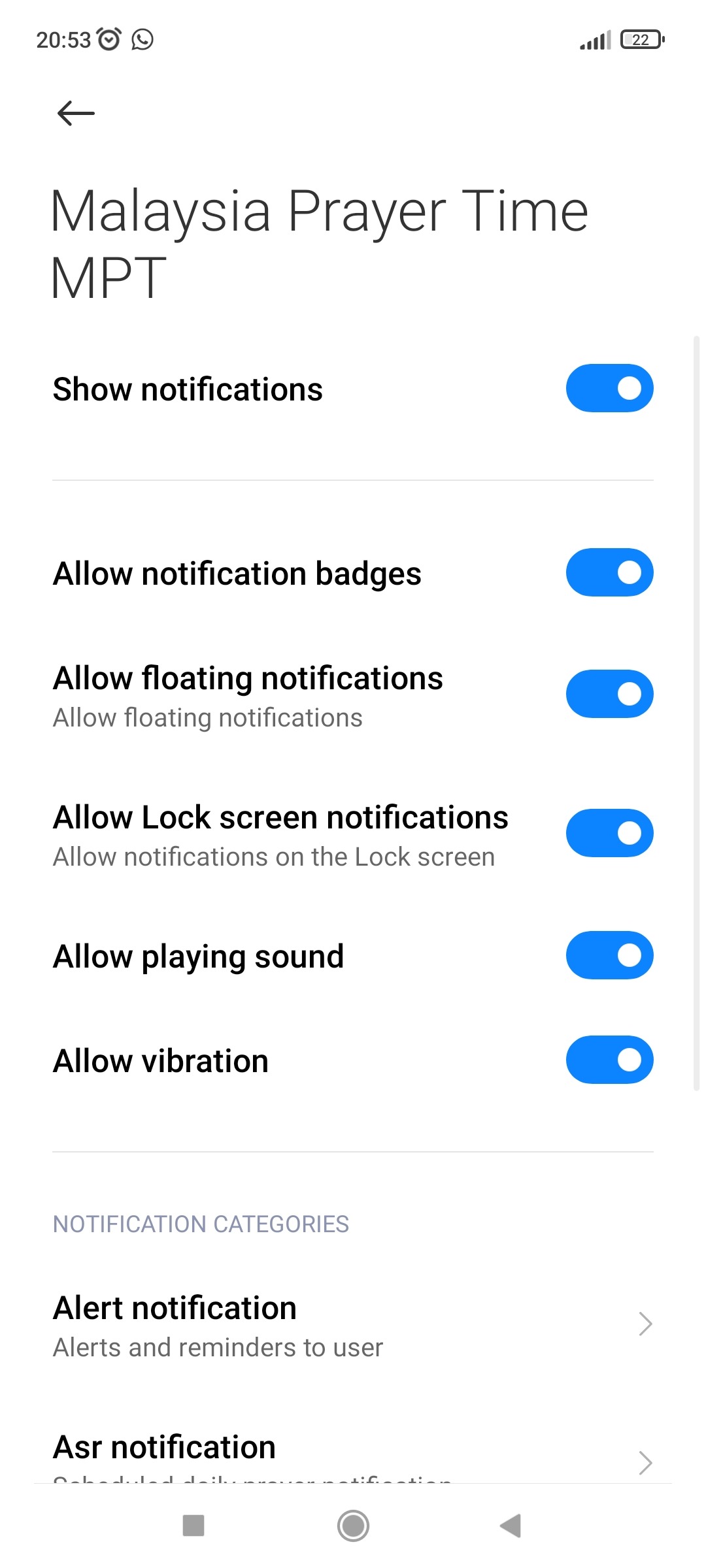Tap the system home button
Image resolution: width=706 pixels, height=1568 pixels.
353,1526
